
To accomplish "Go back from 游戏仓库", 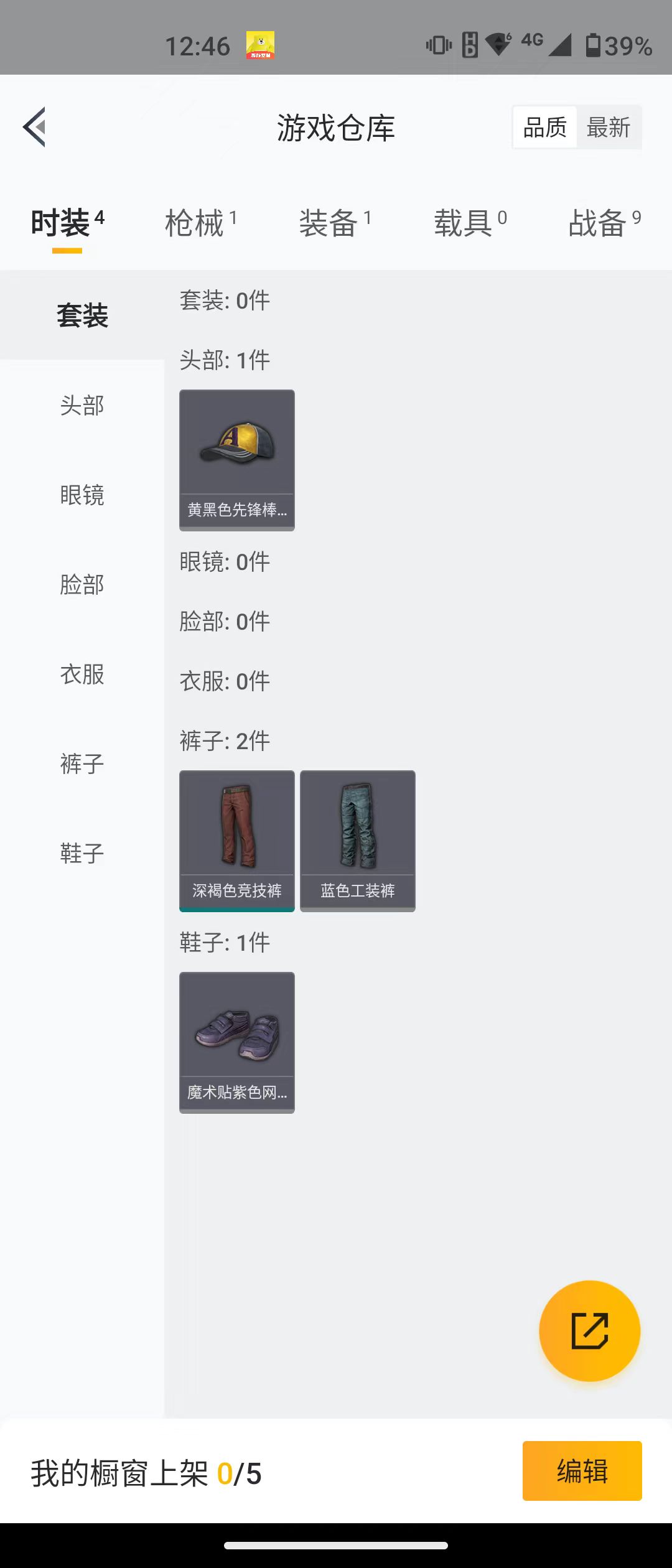I will pyautogui.click(x=35, y=127).
